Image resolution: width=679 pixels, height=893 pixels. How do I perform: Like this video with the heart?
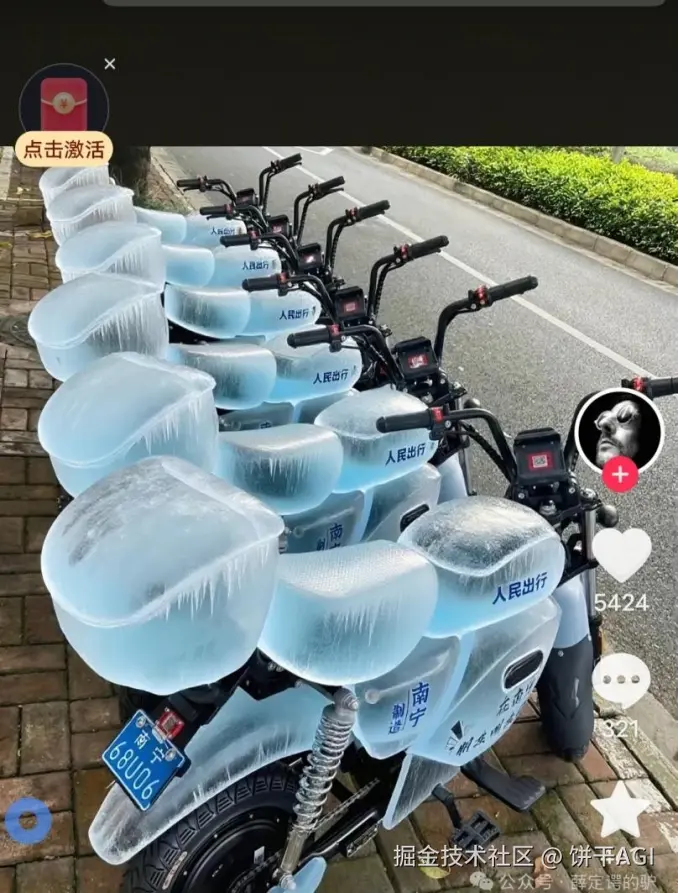(622, 555)
